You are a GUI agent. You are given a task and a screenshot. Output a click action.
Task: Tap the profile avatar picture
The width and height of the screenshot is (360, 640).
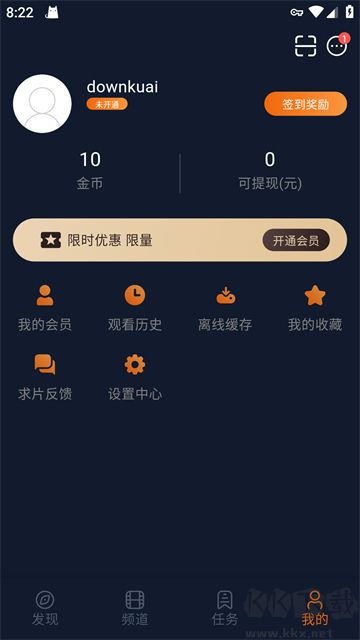point(42,104)
